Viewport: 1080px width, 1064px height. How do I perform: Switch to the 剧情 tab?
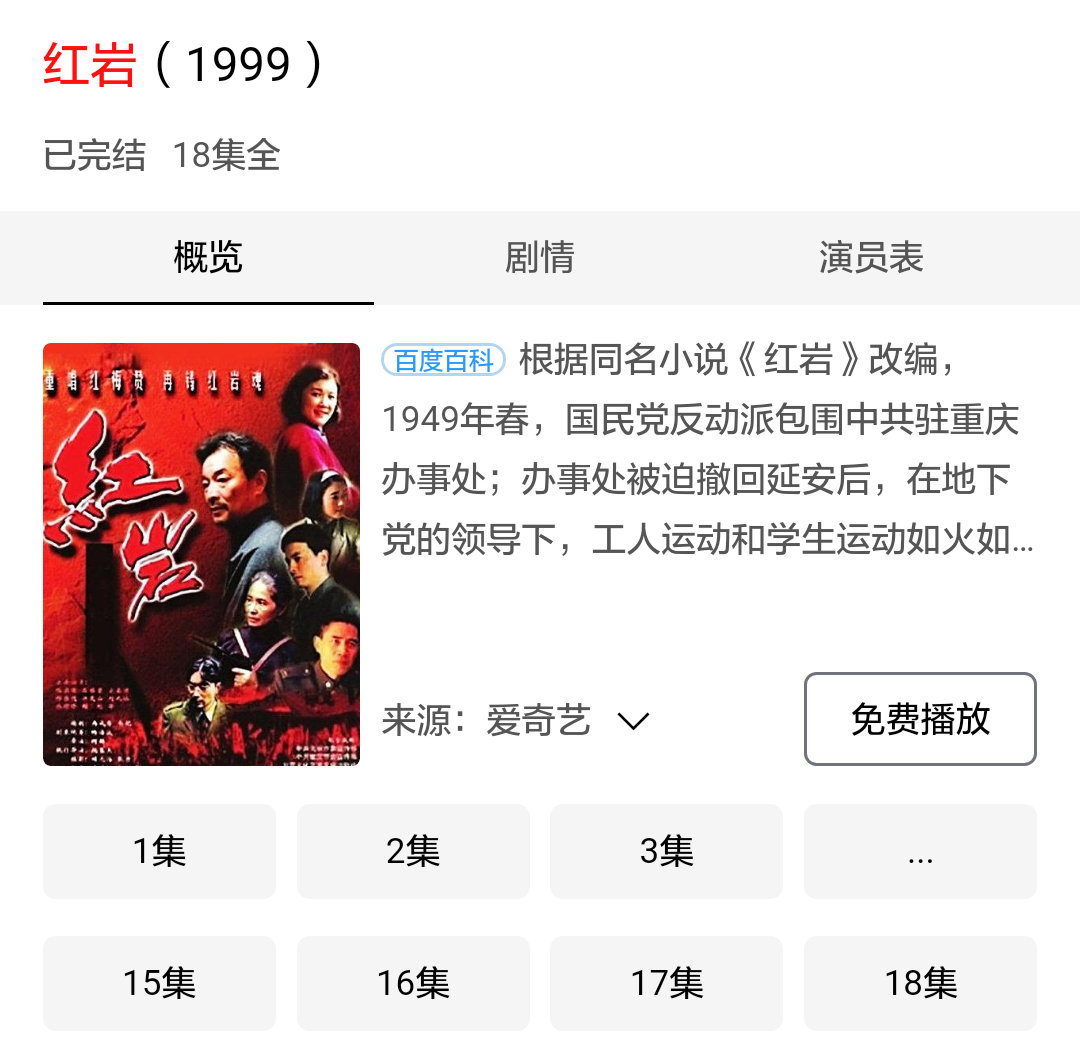[x=539, y=258]
